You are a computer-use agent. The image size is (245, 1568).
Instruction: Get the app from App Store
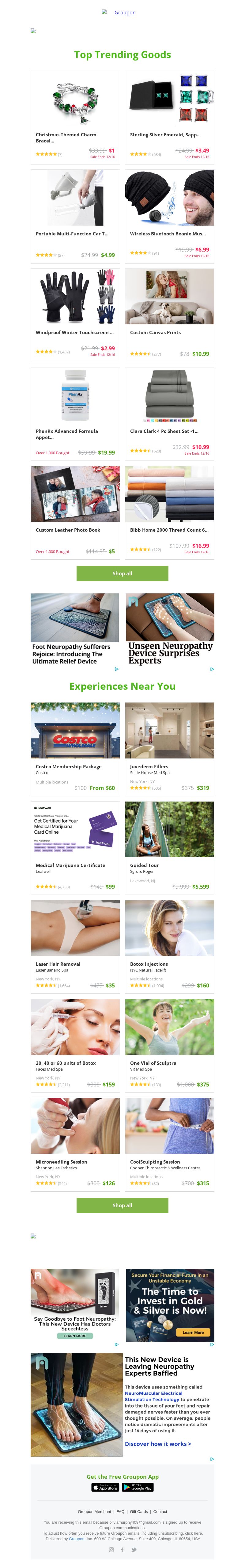[105, 1487]
